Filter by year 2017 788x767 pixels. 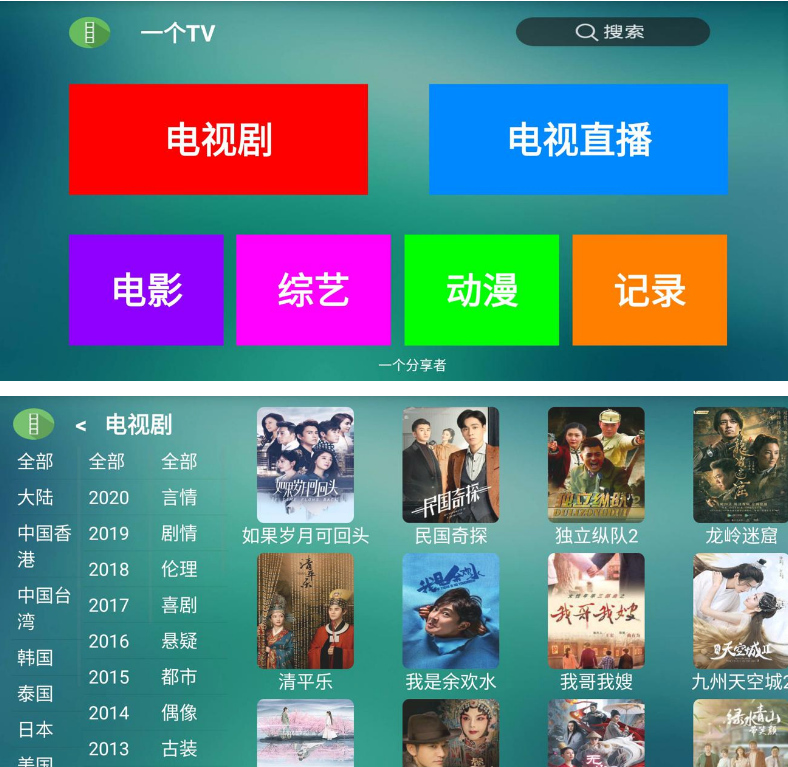[x=108, y=605]
